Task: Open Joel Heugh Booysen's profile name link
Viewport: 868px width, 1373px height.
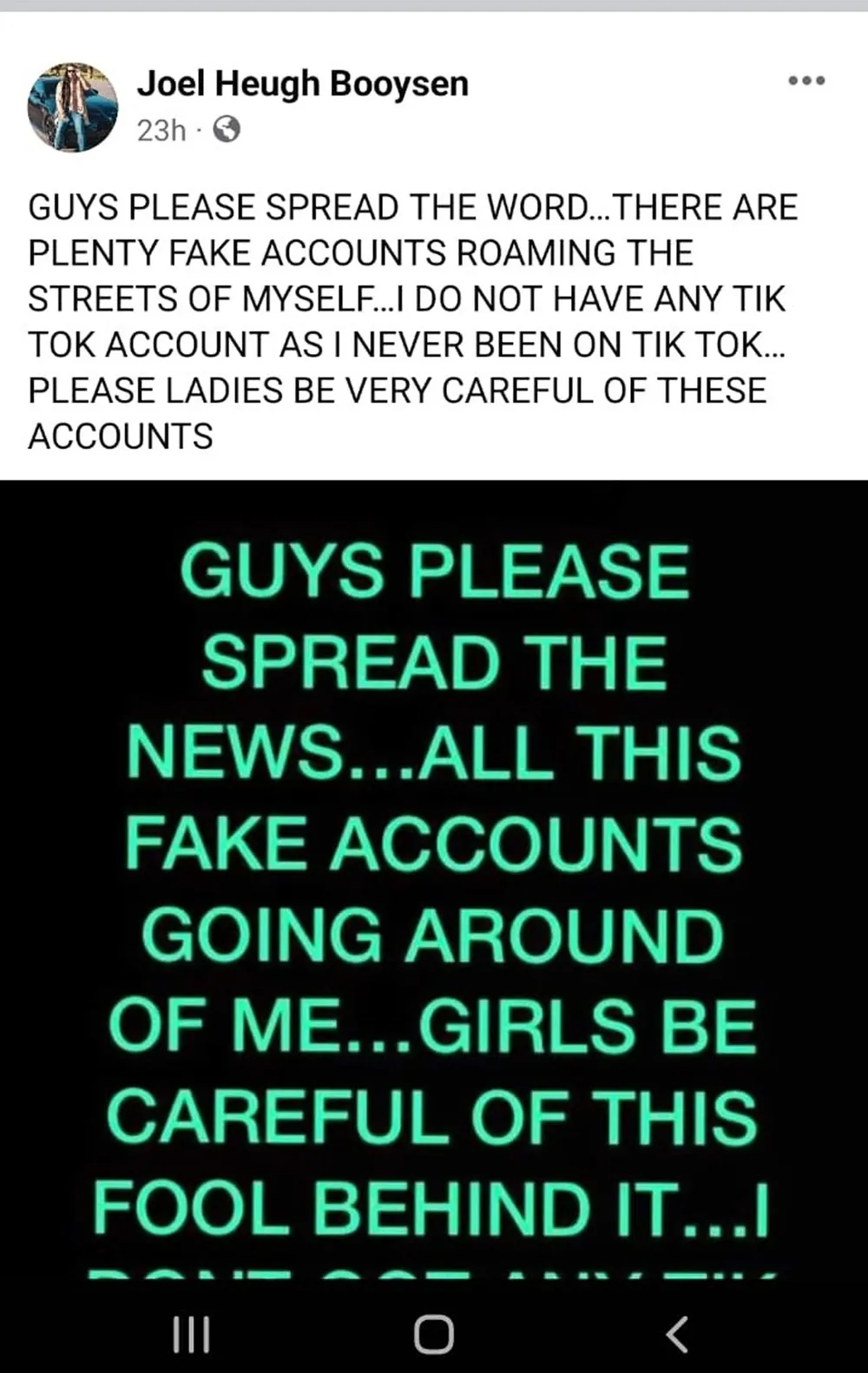Action: [x=302, y=84]
